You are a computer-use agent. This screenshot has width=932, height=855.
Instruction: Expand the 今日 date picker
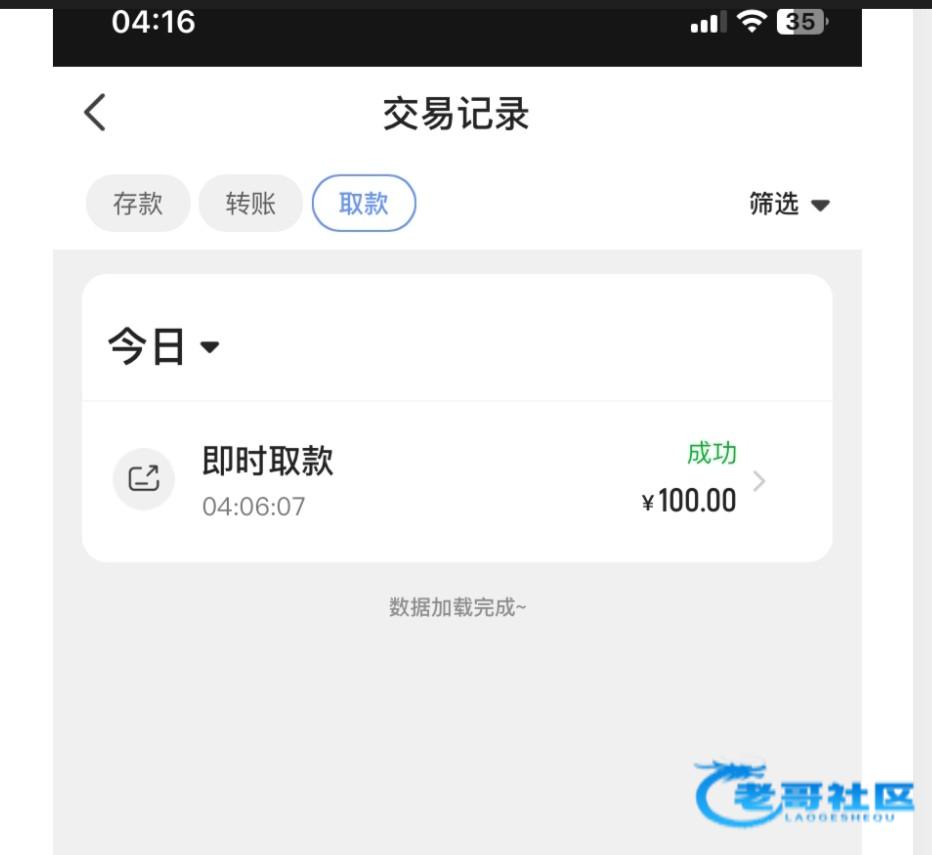163,347
